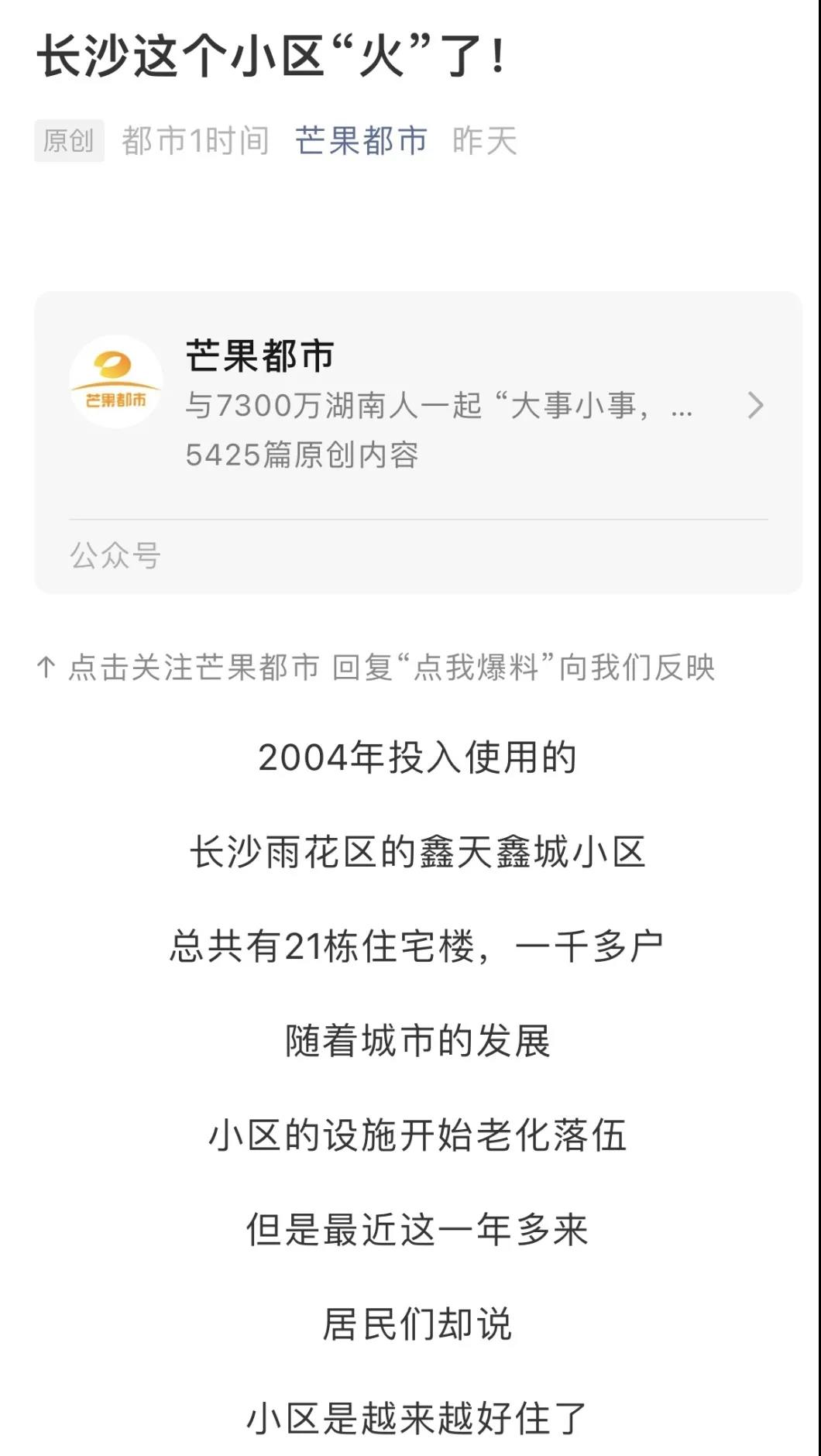
Task: Tap the chevron on the account card
Action: pos(755,405)
